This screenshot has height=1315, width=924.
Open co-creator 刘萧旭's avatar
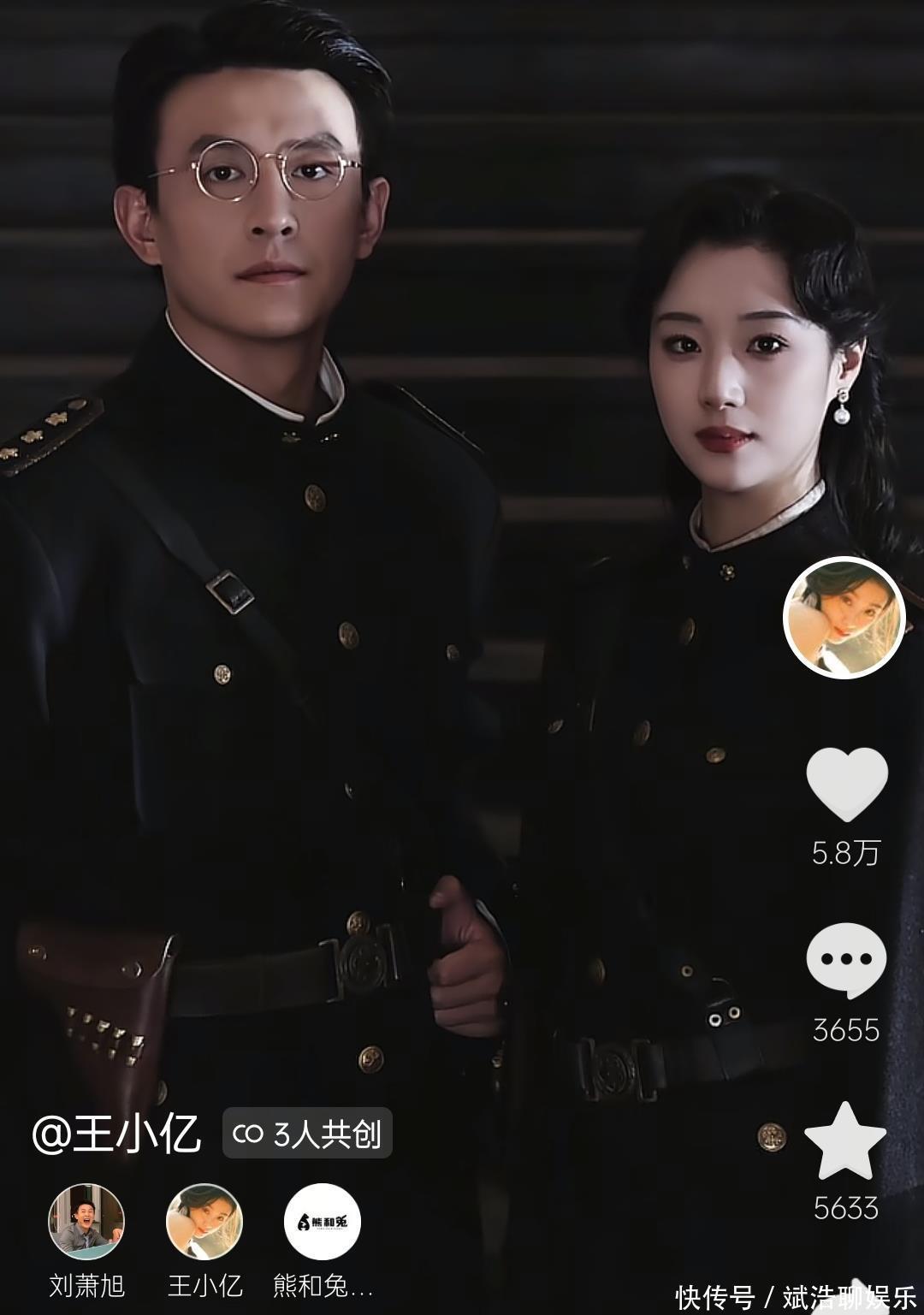coord(86,1222)
